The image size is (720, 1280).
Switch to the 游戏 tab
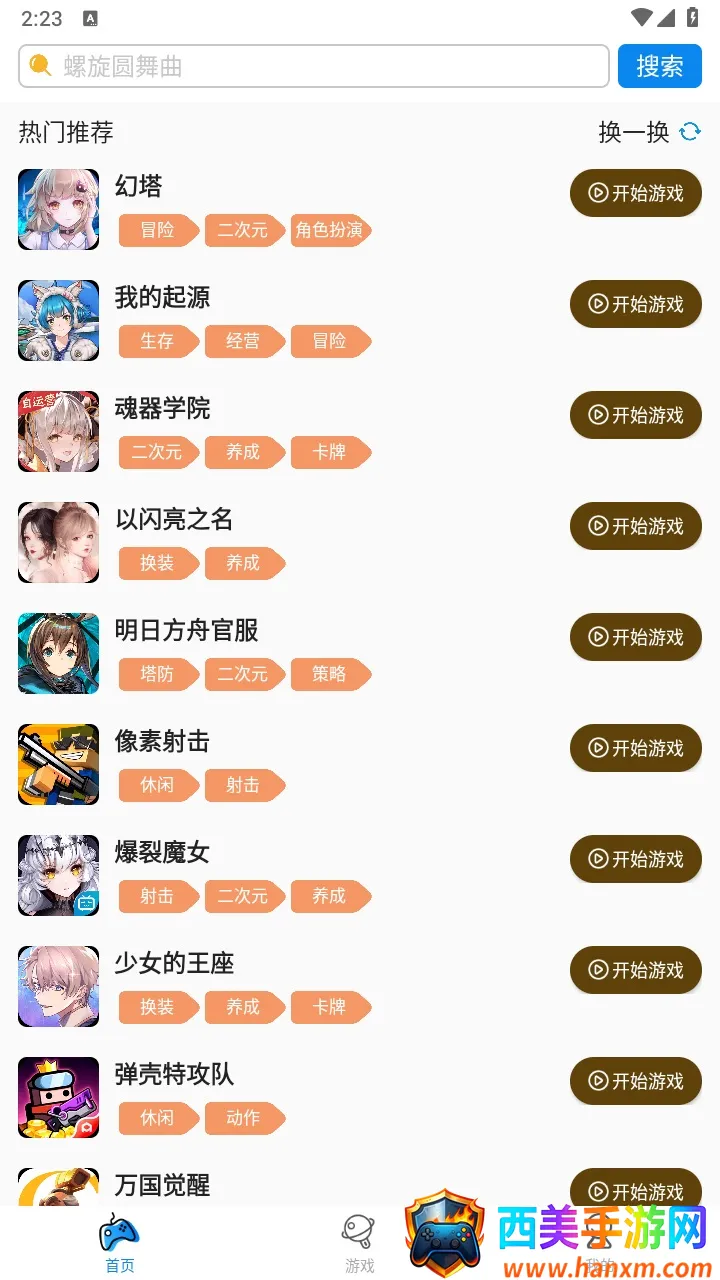tap(359, 1243)
